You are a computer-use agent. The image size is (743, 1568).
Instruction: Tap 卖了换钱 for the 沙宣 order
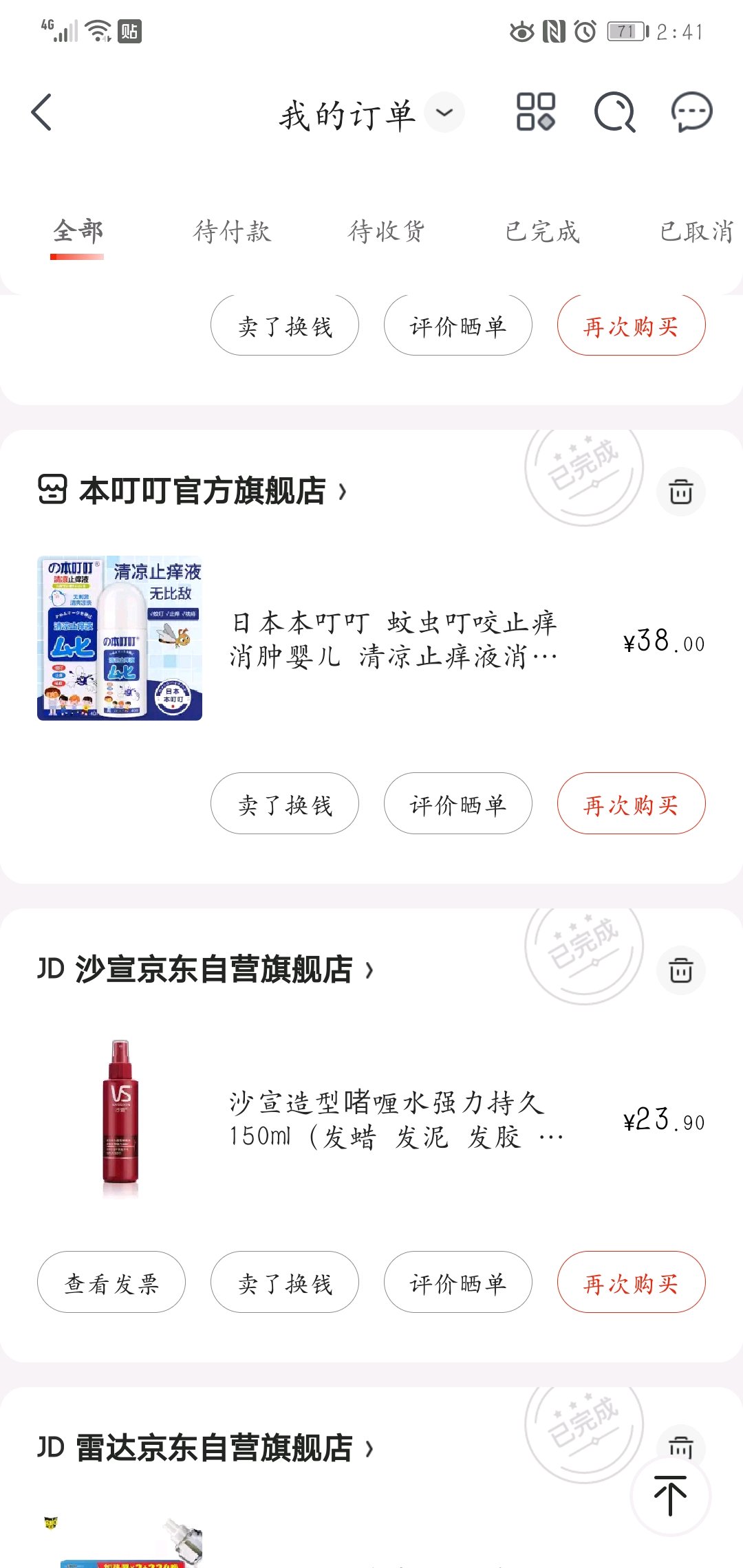click(x=285, y=1283)
